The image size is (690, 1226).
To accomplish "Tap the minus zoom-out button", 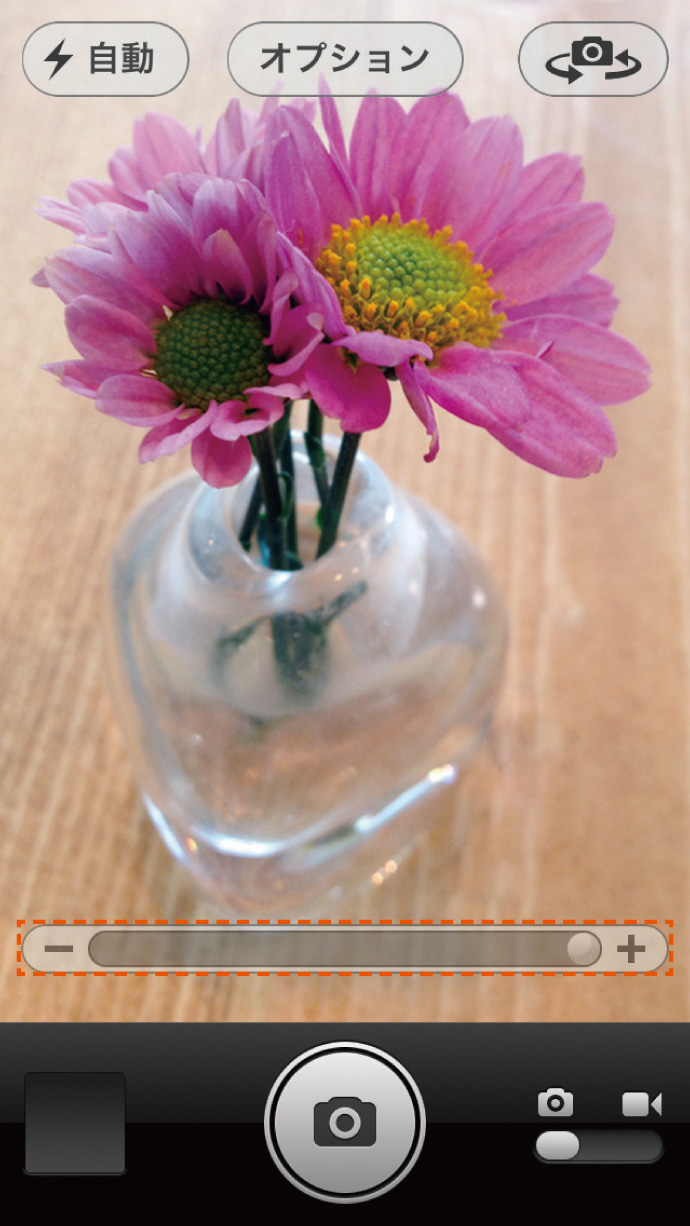I will coord(58,948).
